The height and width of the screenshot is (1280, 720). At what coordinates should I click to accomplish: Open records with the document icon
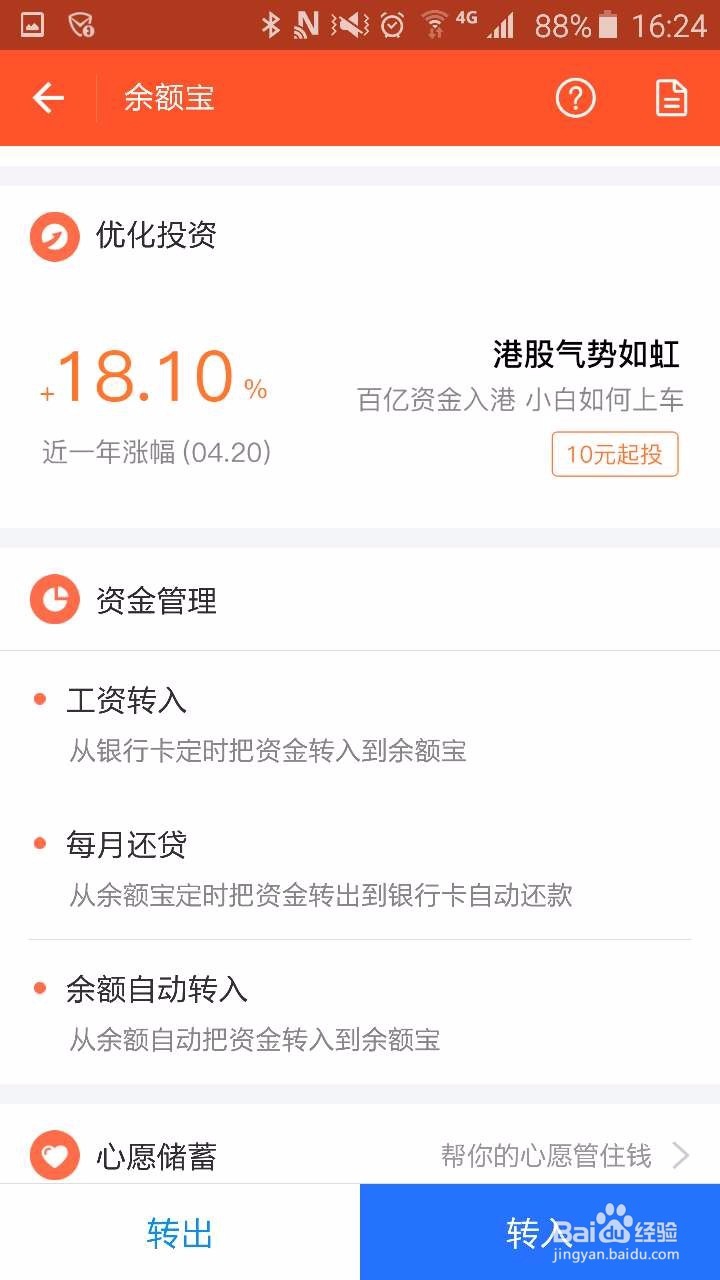671,98
